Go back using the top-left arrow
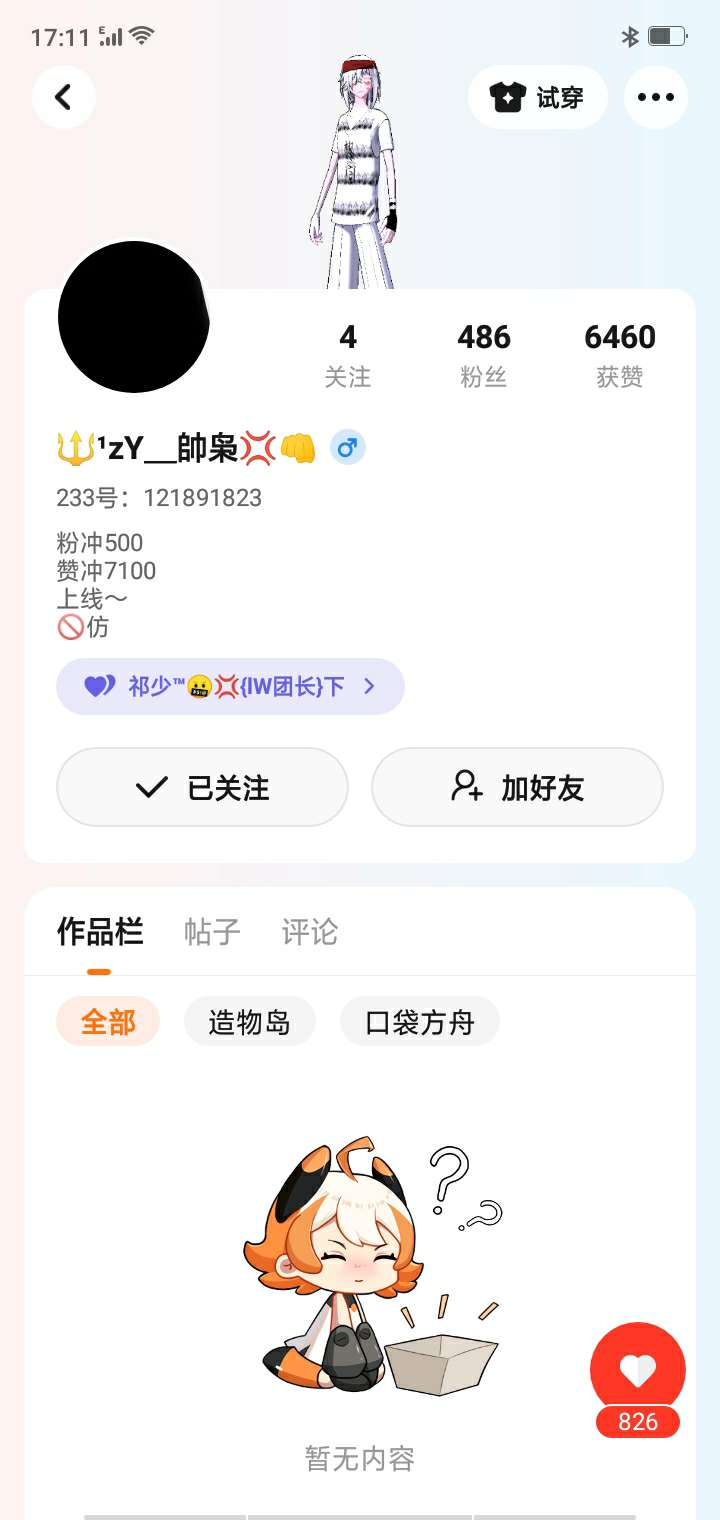The width and height of the screenshot is (720, 1520). click(63, 97)
